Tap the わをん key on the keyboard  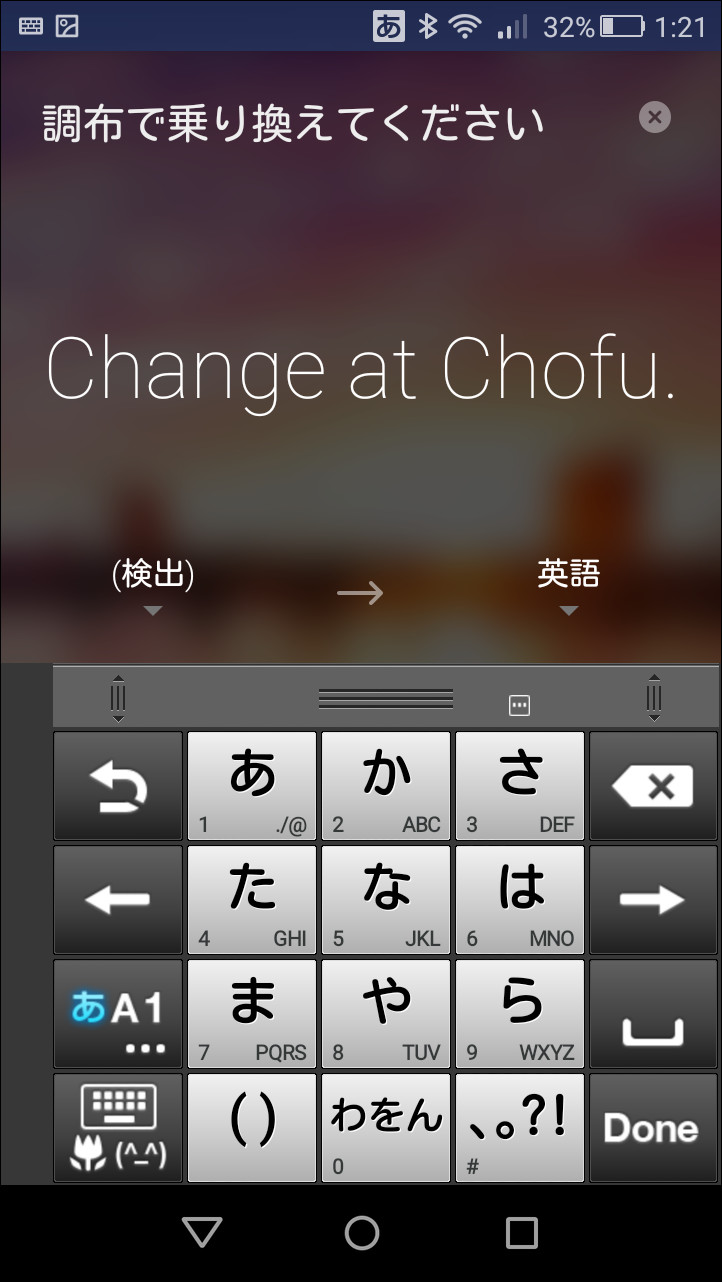coord(386,1128)
